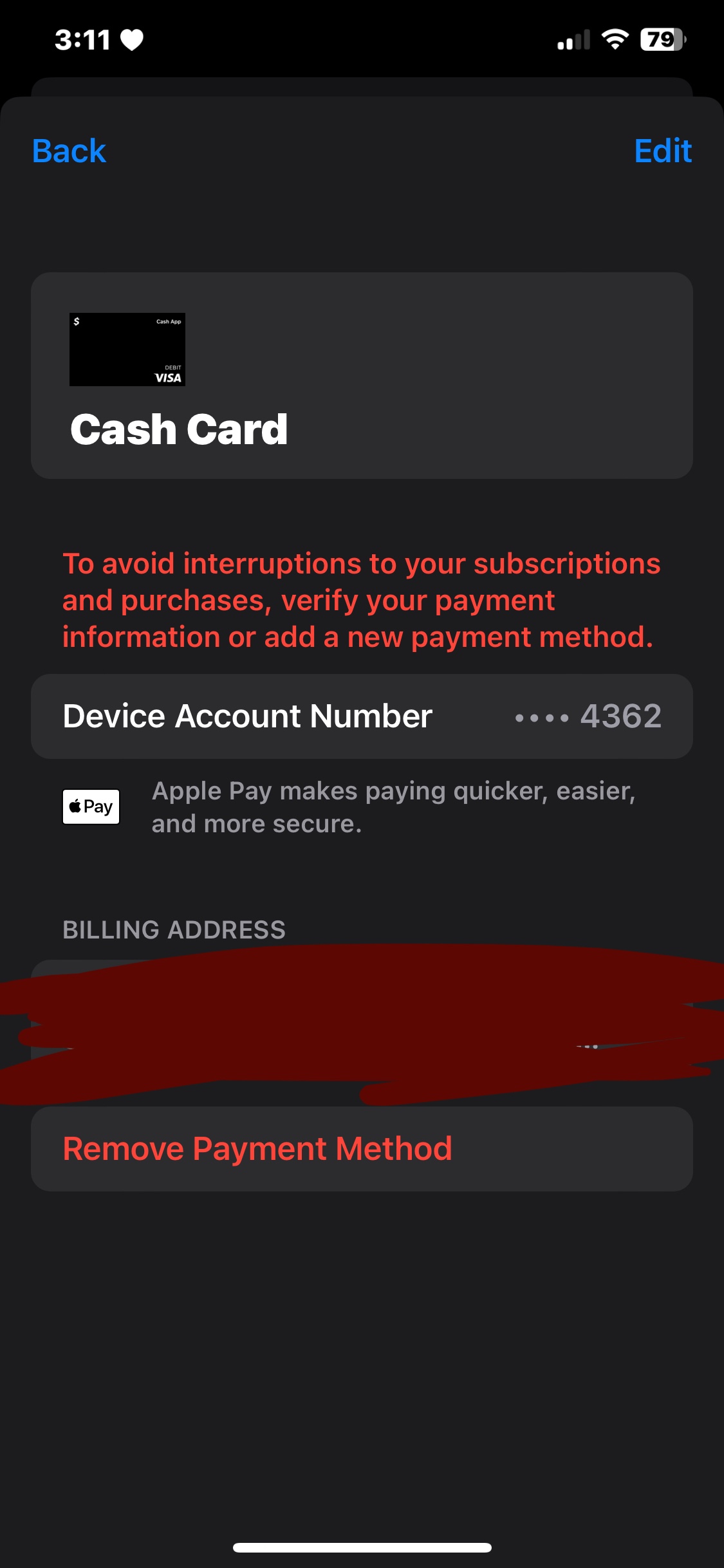724x1568 pixels.
Task: Tap the battery indicator showing 79
Action: click(x=662, y=40)
